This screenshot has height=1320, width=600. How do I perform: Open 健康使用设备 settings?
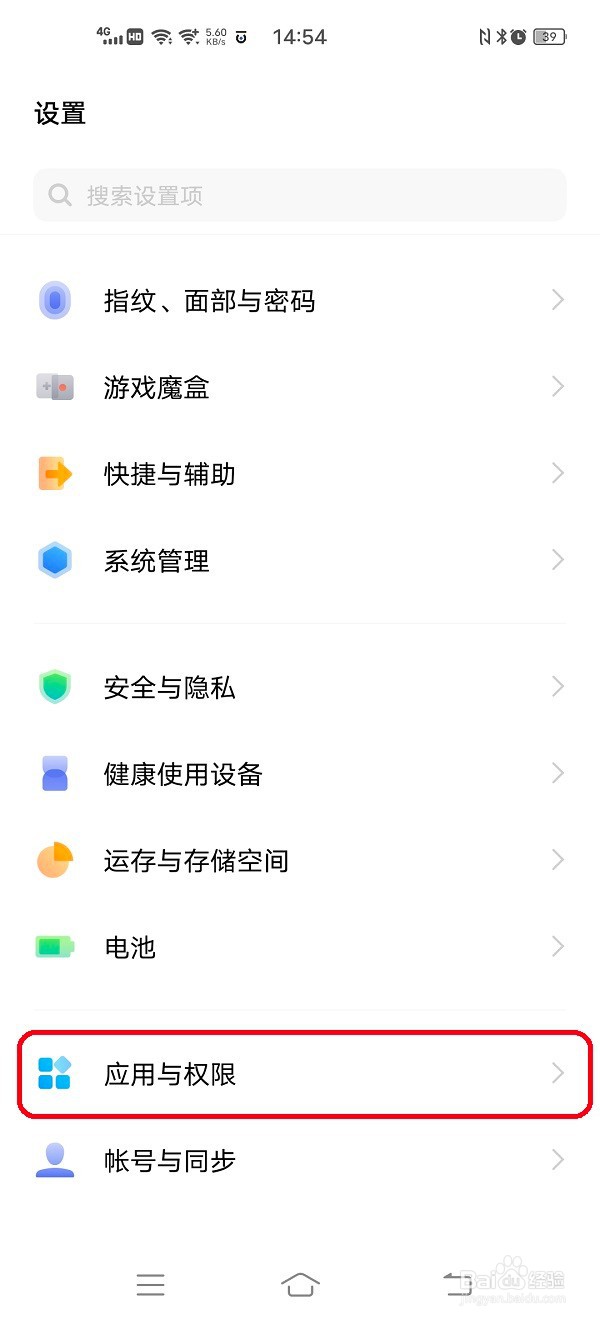pos(300,773)
